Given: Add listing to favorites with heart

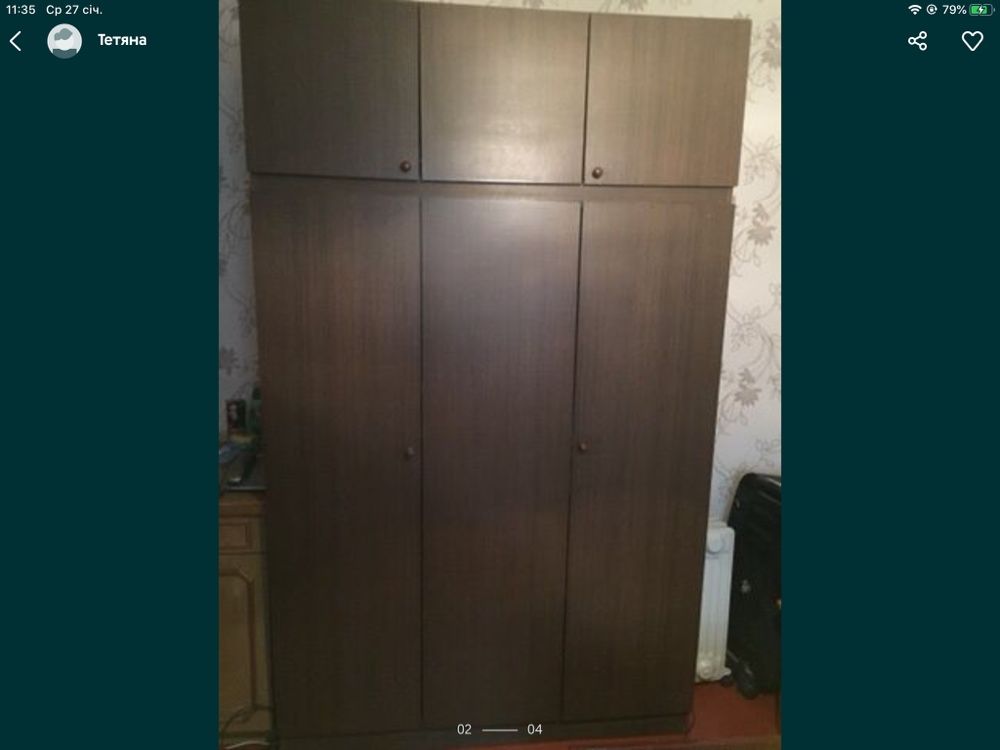Looking at the screenshot, I should coord(972,41).
